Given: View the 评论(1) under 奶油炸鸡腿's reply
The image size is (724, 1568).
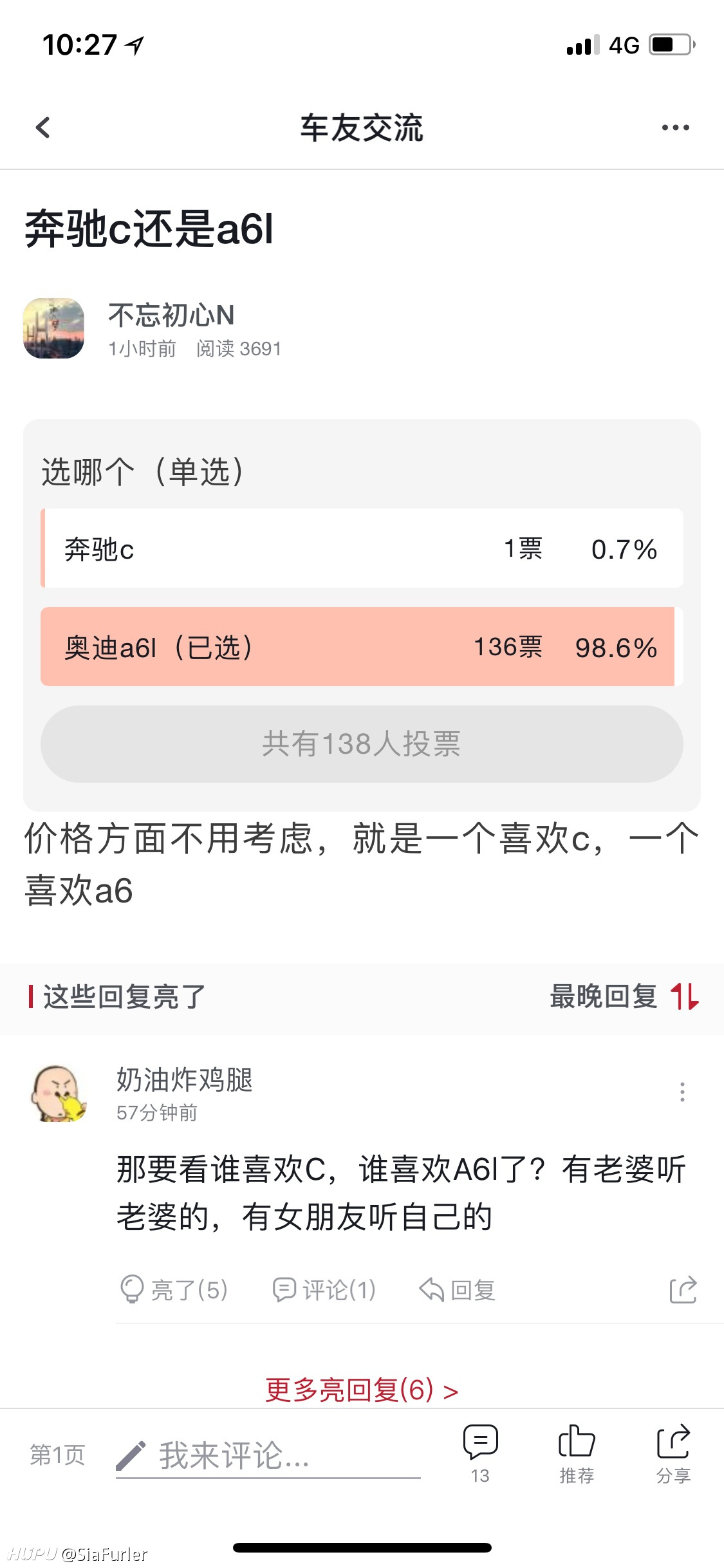Looking at the screenshot, I should pos(324,1289).
